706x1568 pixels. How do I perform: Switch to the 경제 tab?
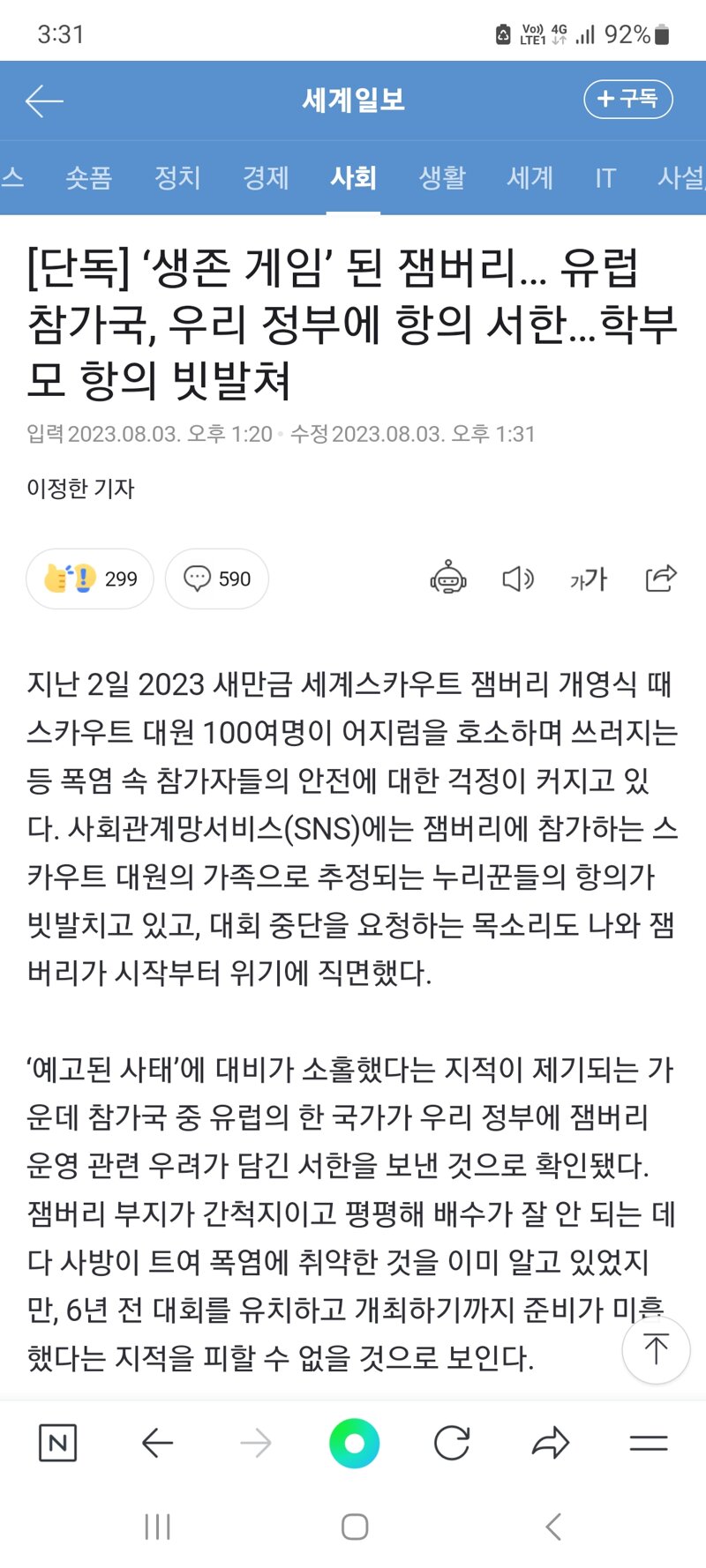pos(266,178)
